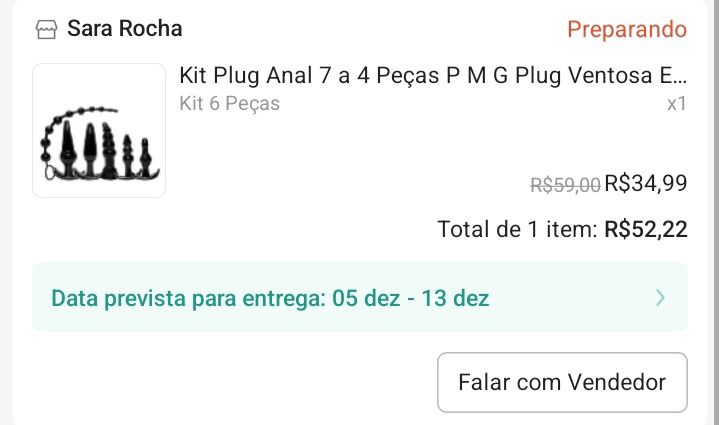Image resolution: width=719 pixels, height=425 pixels.
Task: Tap Falar com Vendedor button
Action: pyautogui.click(x=562, y=382)
